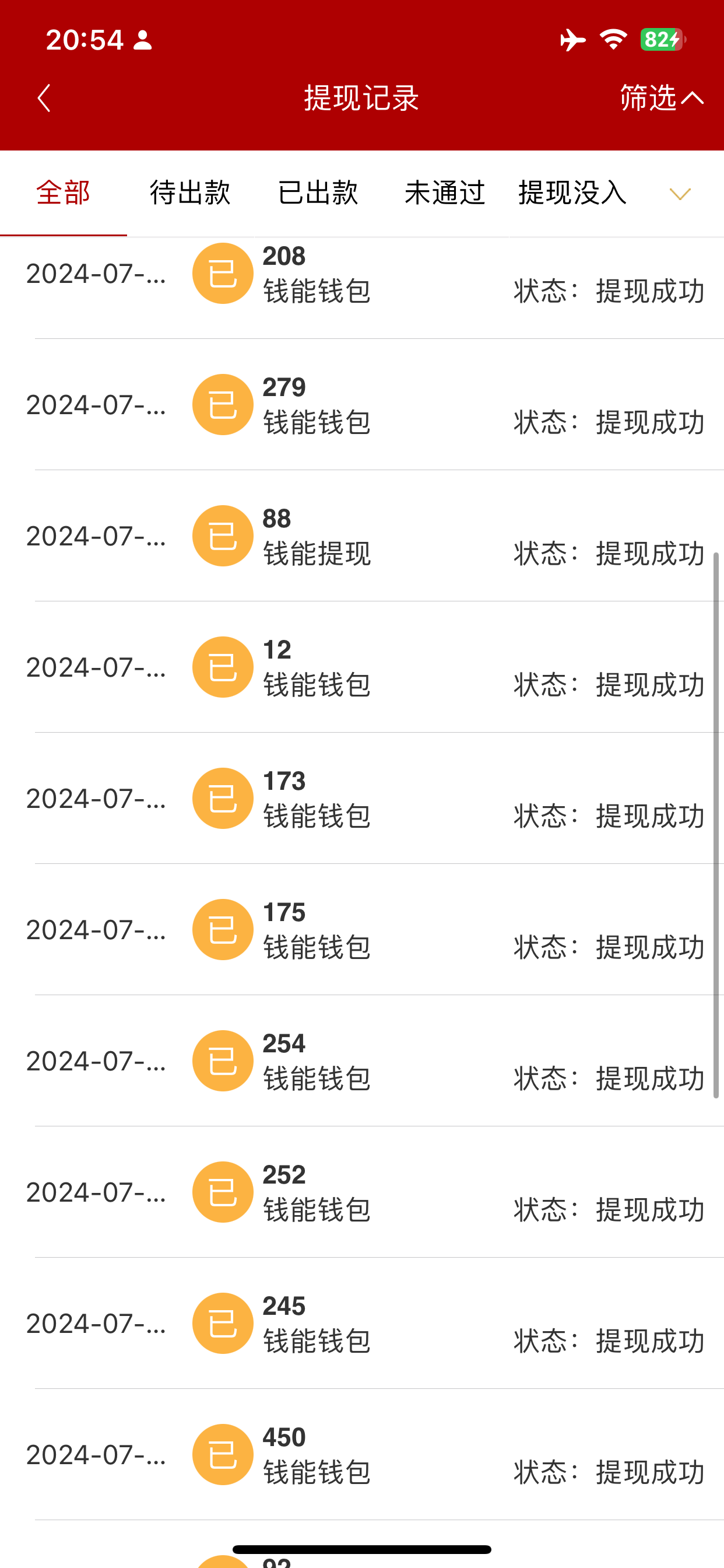This screenshot has height=1568, width=724.
Task: Open the 450 withdrawal record
Action: tap(365, 1454)
